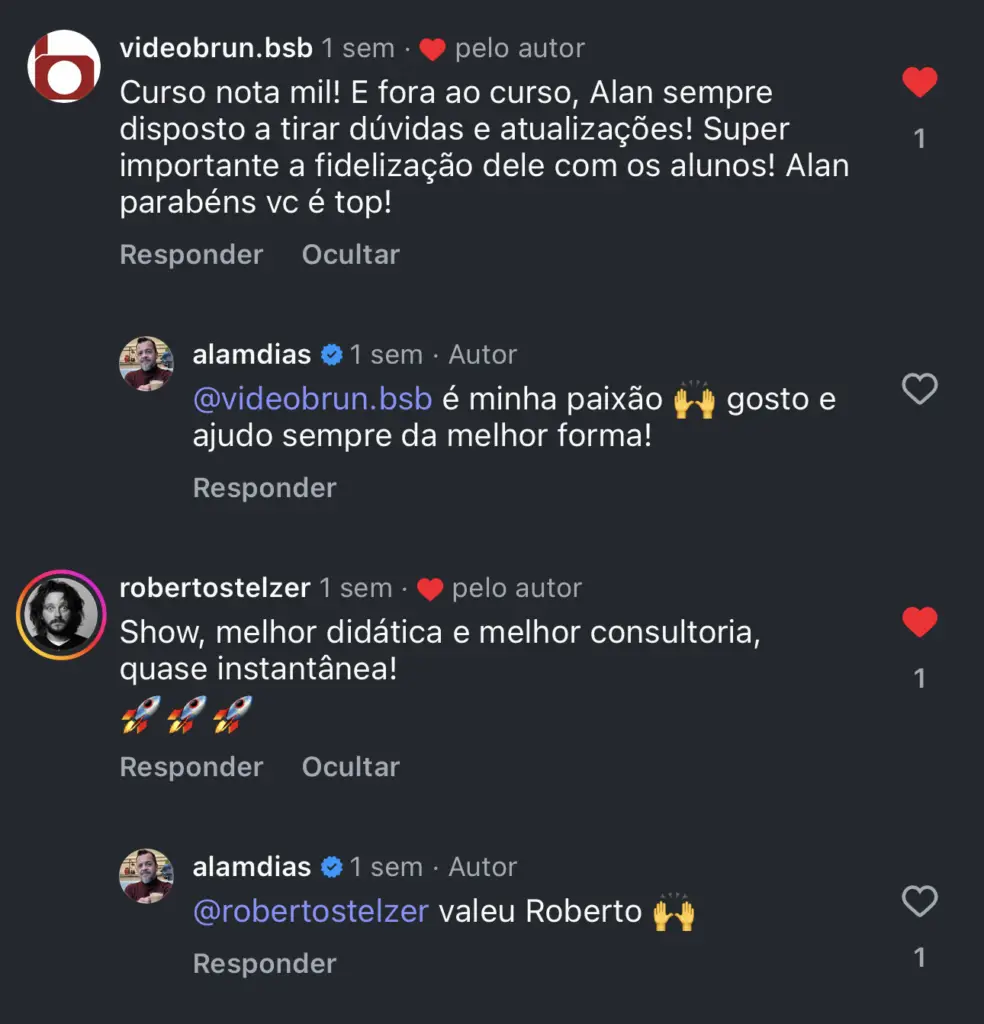Open videobrun.bsb's profile picture
This screenshot has height=1024, width=984.
pos(63,66)
